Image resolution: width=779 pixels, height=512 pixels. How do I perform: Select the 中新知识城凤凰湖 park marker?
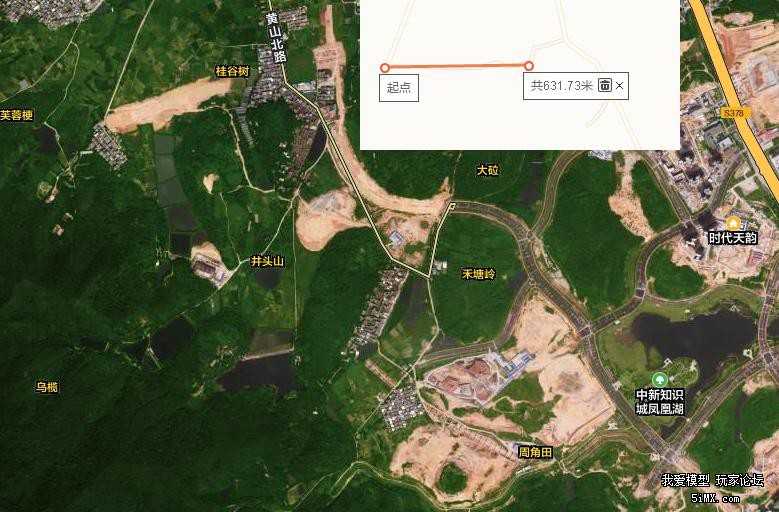tap(659, 379)
